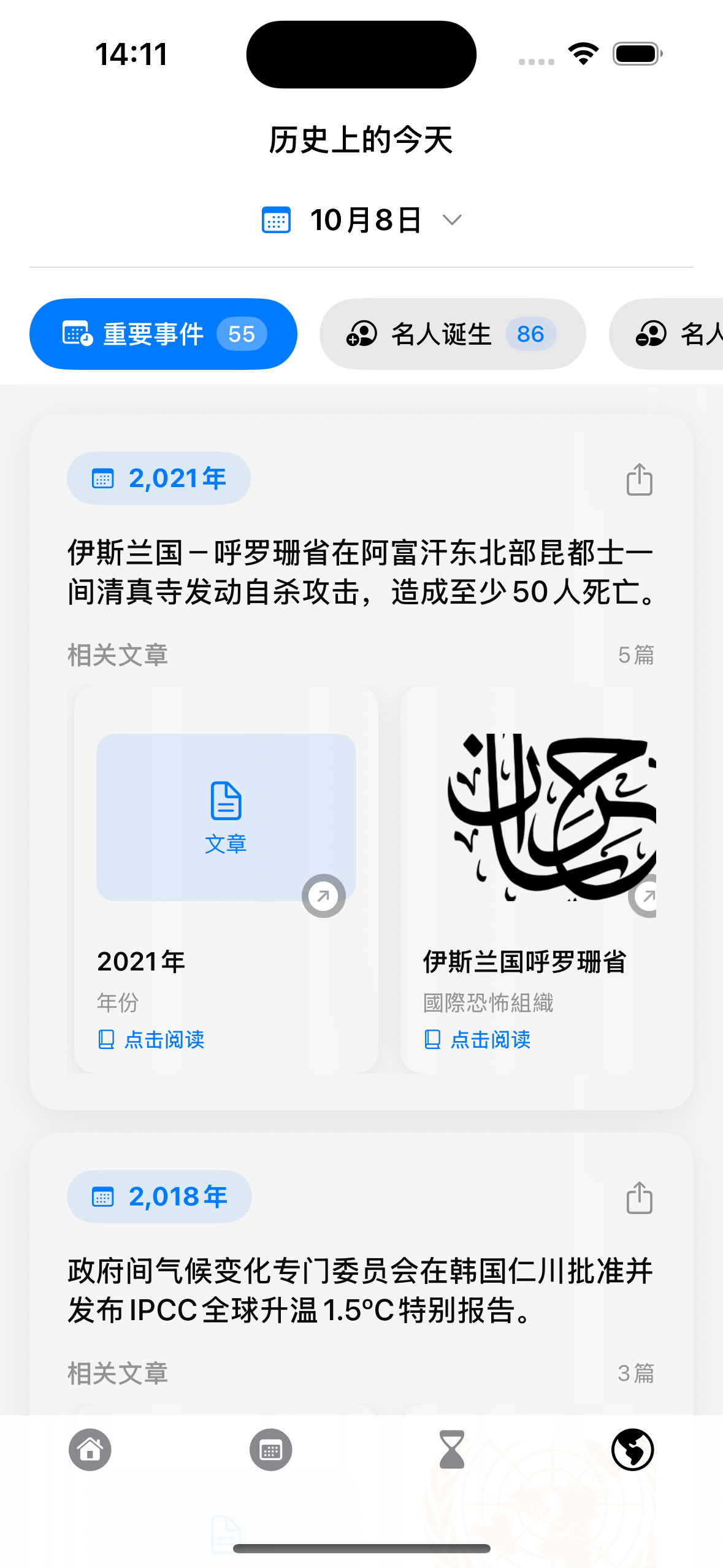Open the 2021年 年份 article card

(x=226, y=878)
